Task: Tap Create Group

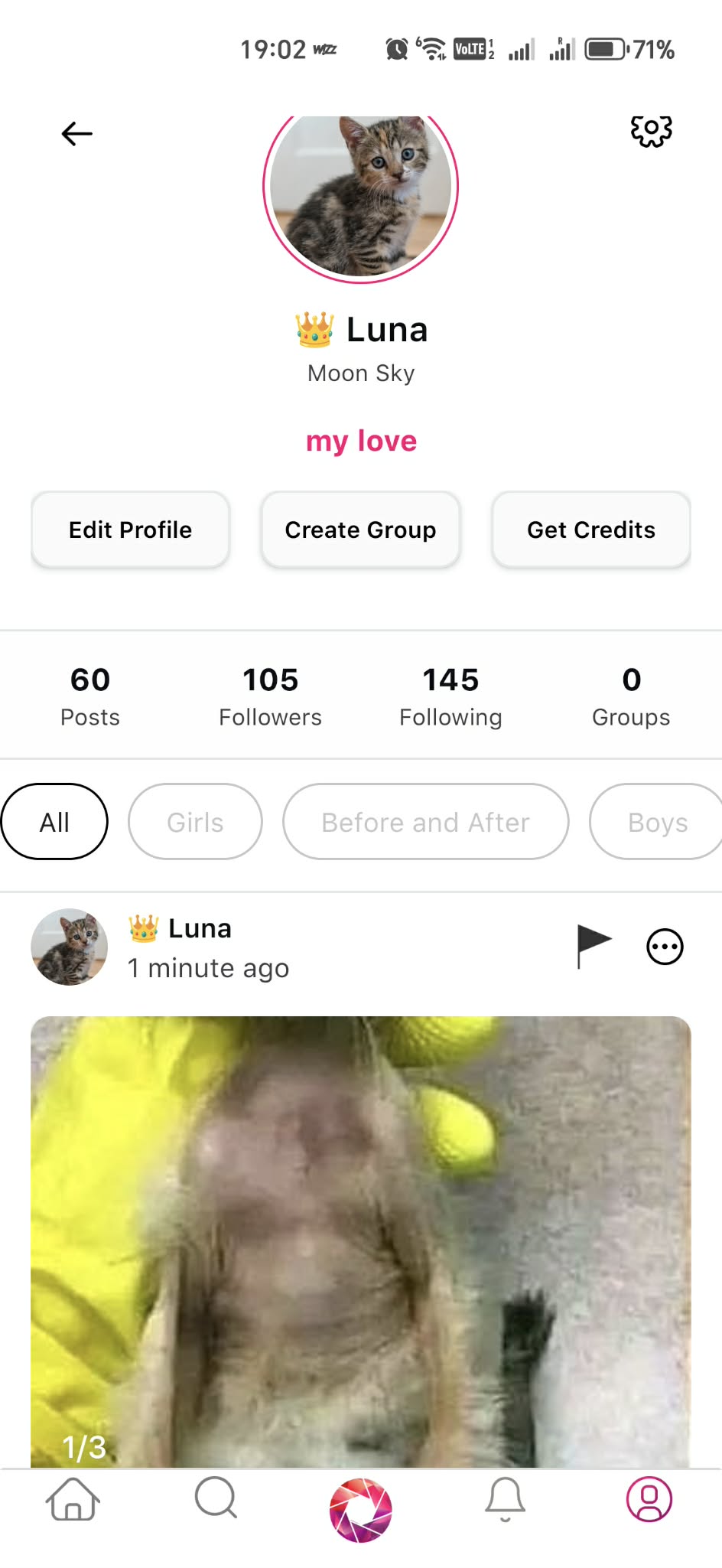Action: (360, 530)
